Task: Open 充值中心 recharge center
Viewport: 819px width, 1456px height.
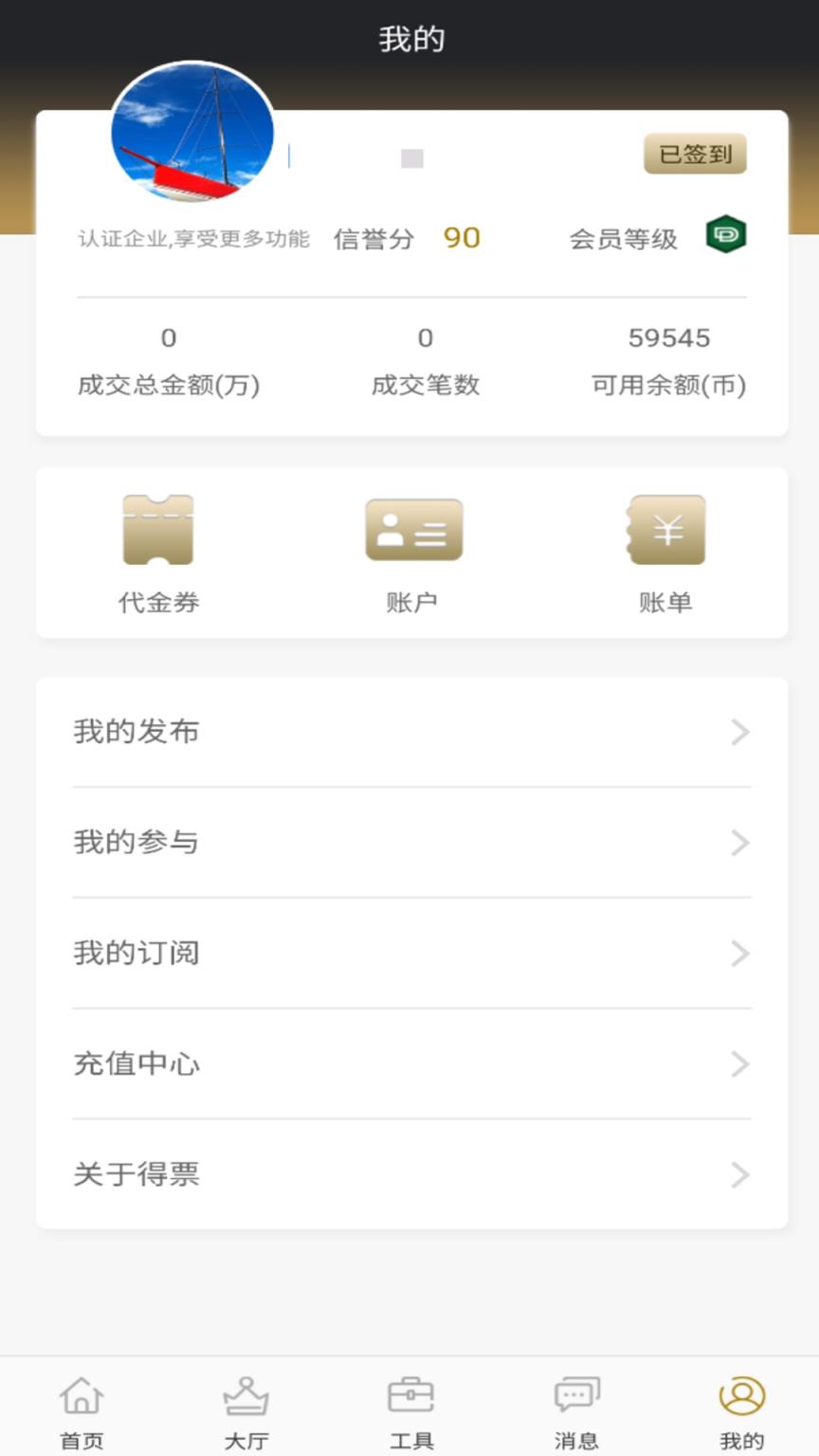Action: pos(409,1064)
